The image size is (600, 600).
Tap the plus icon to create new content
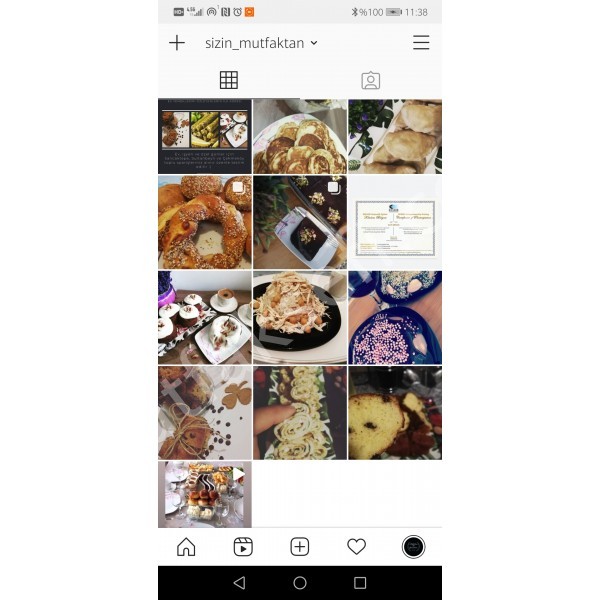click(x=177, y=43)
